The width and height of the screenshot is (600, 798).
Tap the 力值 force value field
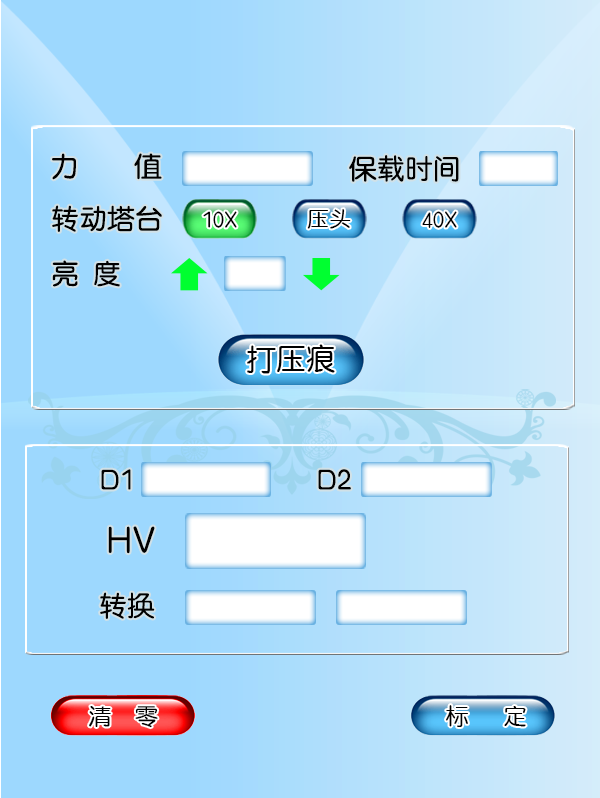tap(247, 168)
